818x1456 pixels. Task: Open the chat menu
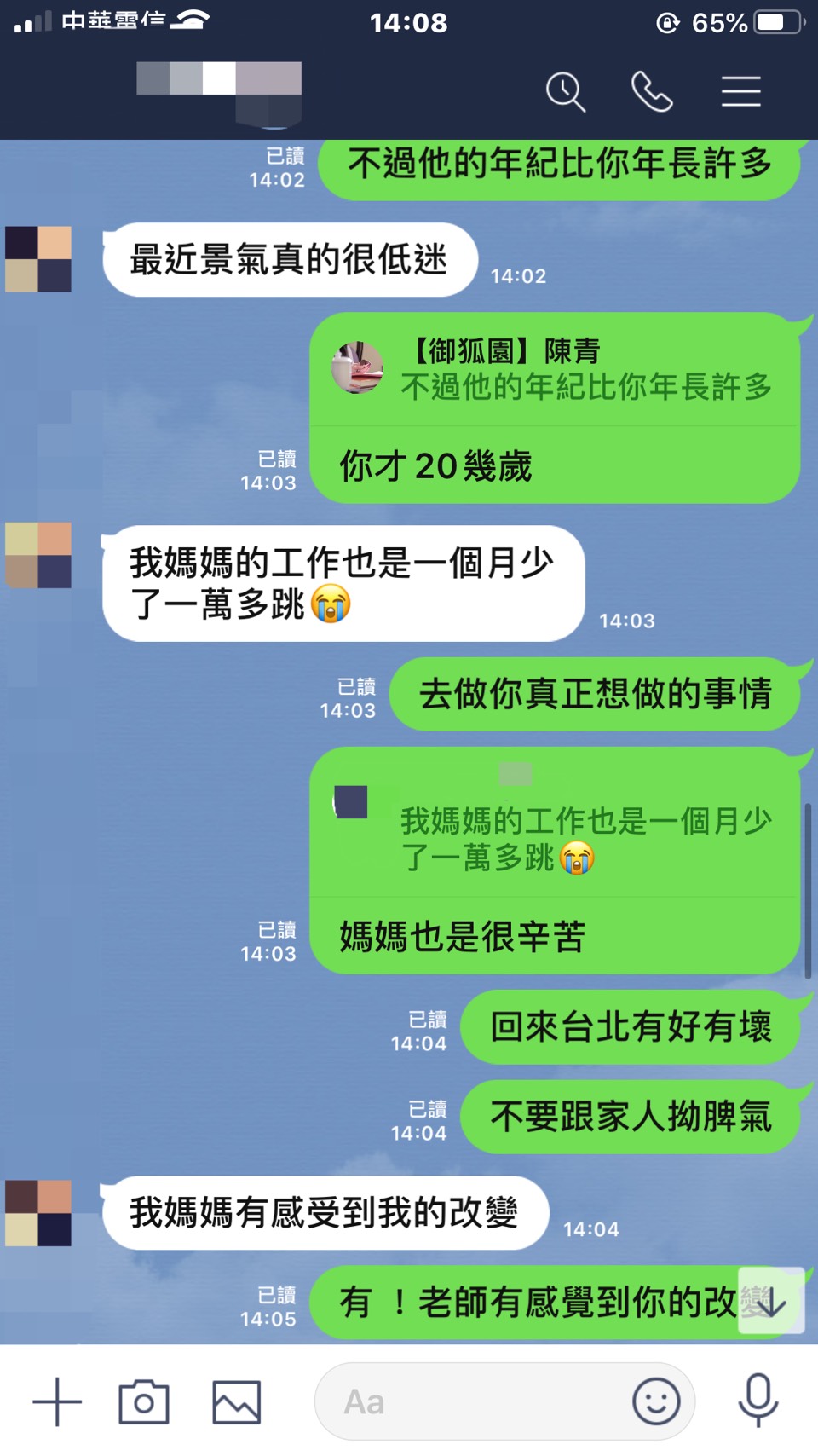[740, 92]
